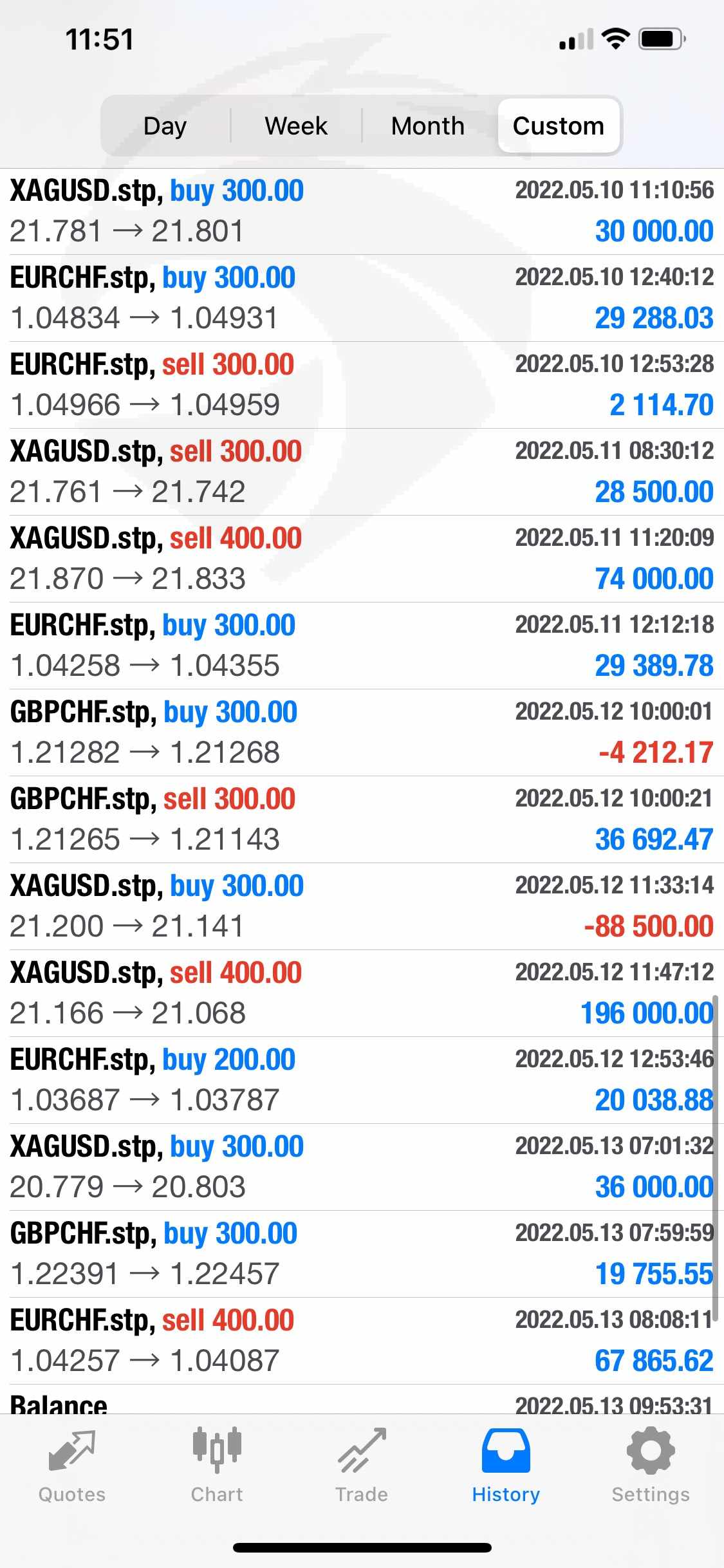Image resolution: width=724 pixels, height=1568 pixels.
Task: Open EURCHF buy trade with 29 288.03 profit
Action: pos(362,298)
